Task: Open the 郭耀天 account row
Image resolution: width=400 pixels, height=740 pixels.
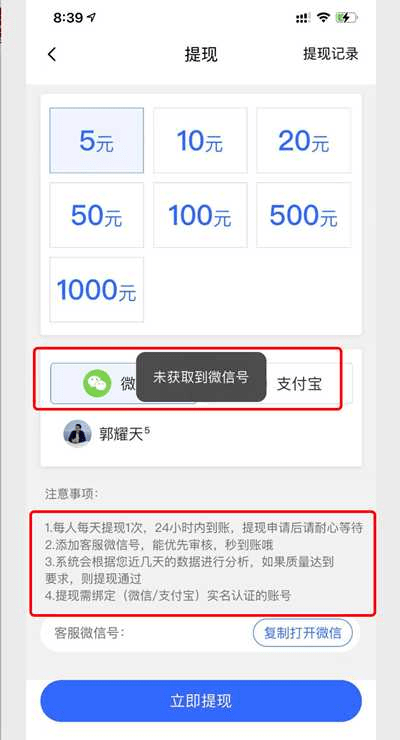Action: (x=201, y=434)
